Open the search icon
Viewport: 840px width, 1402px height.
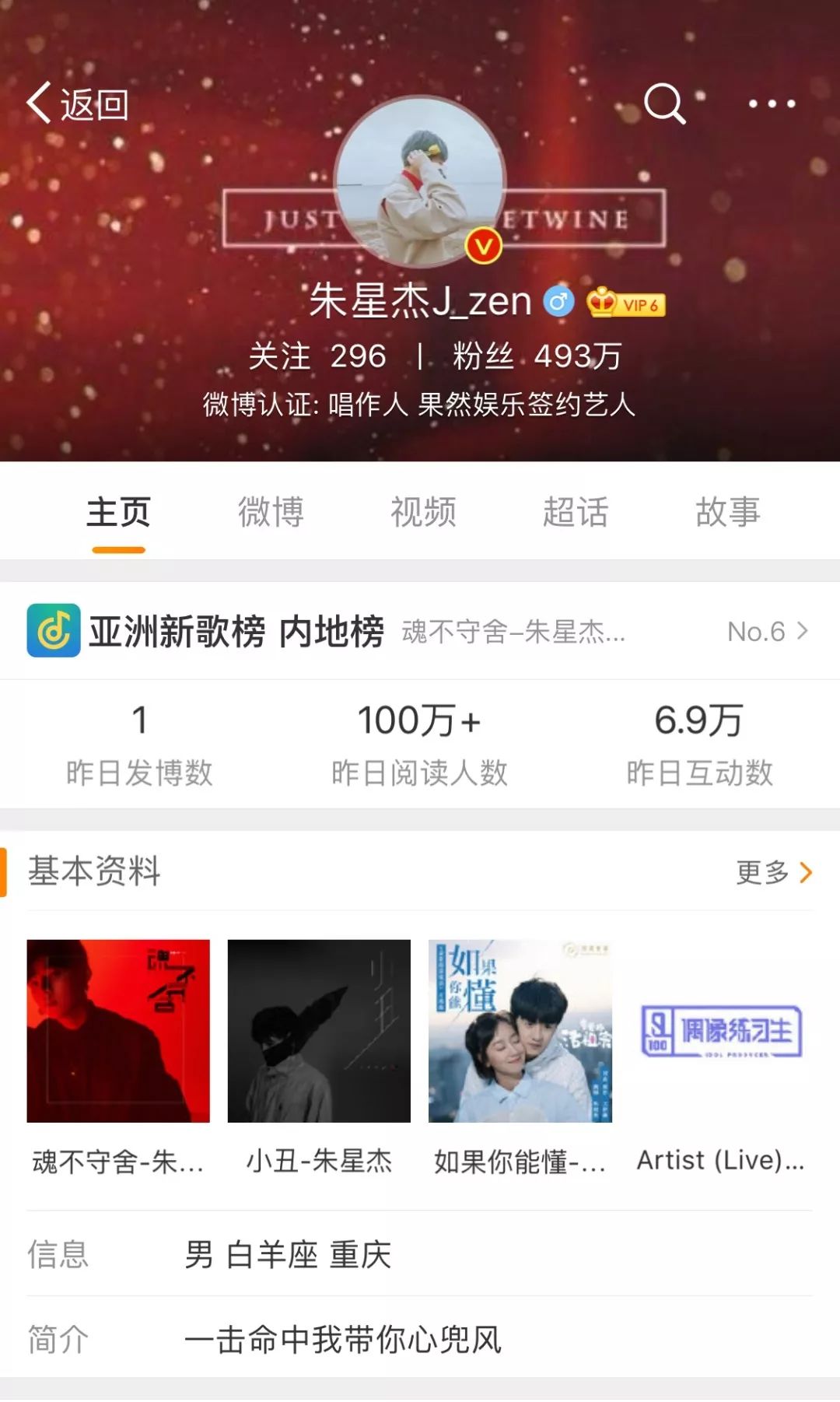pyautogui.click(x=665, y=102)
